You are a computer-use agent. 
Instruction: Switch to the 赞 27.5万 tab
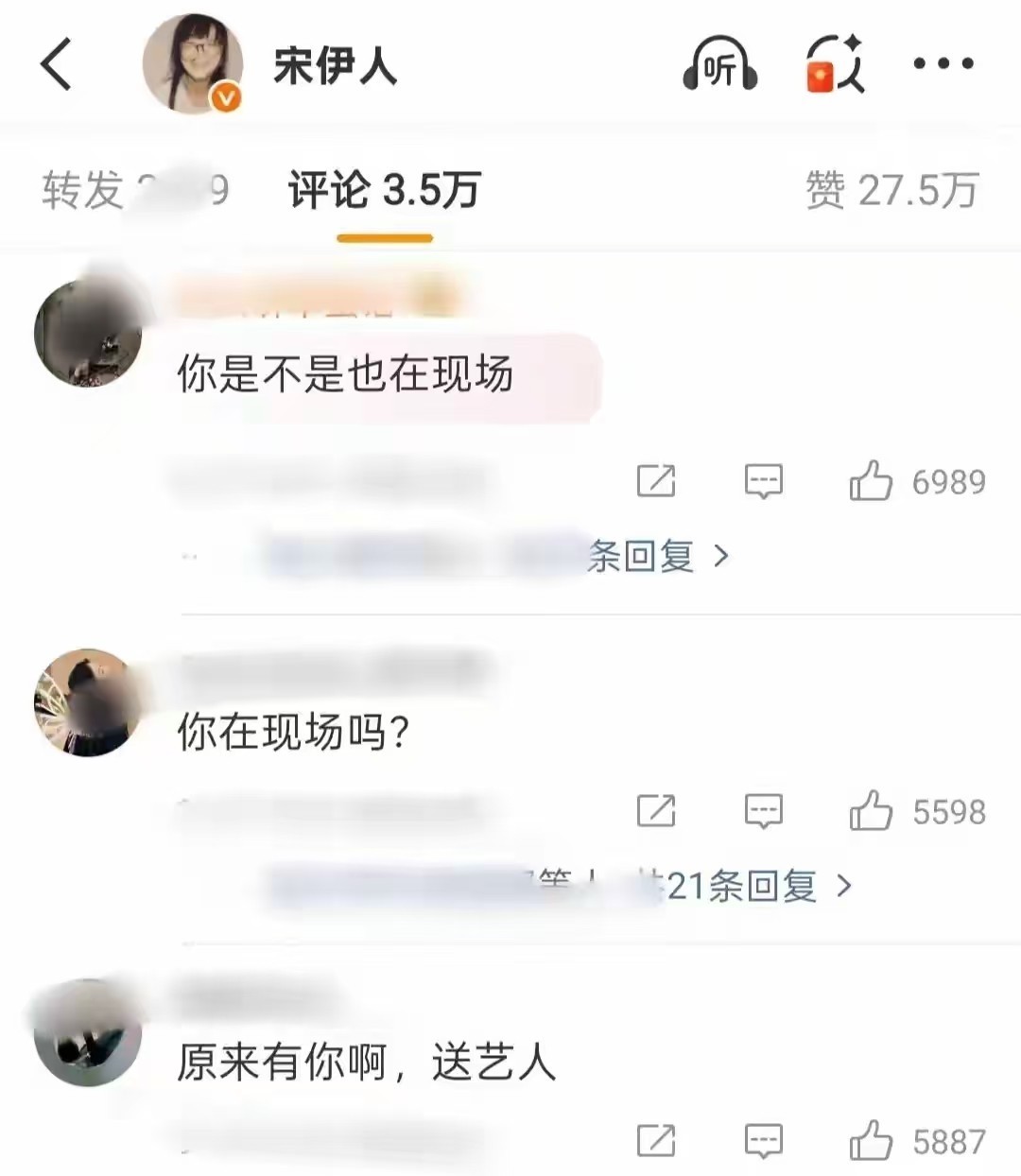[891, 190]
